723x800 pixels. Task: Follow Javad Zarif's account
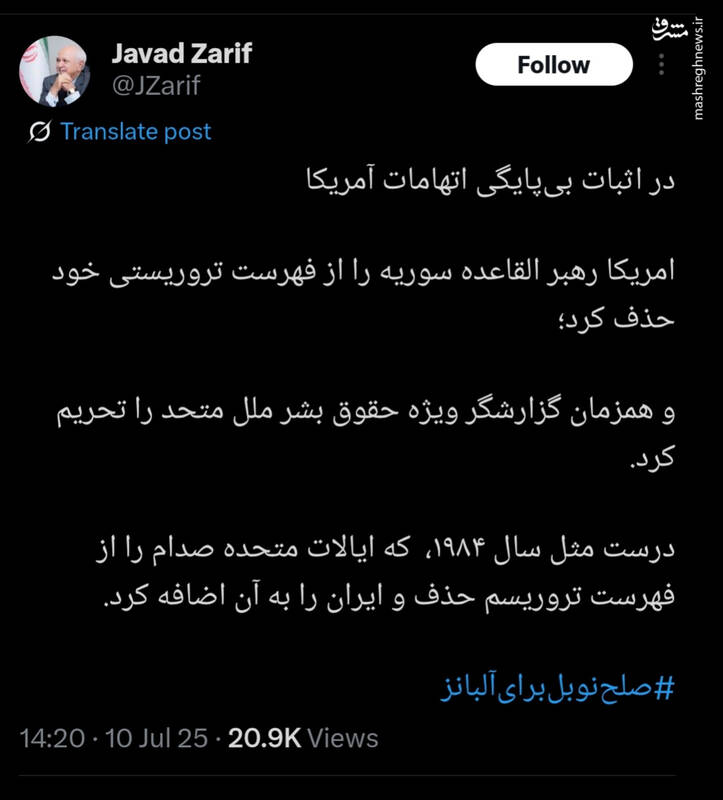point(553,65)
